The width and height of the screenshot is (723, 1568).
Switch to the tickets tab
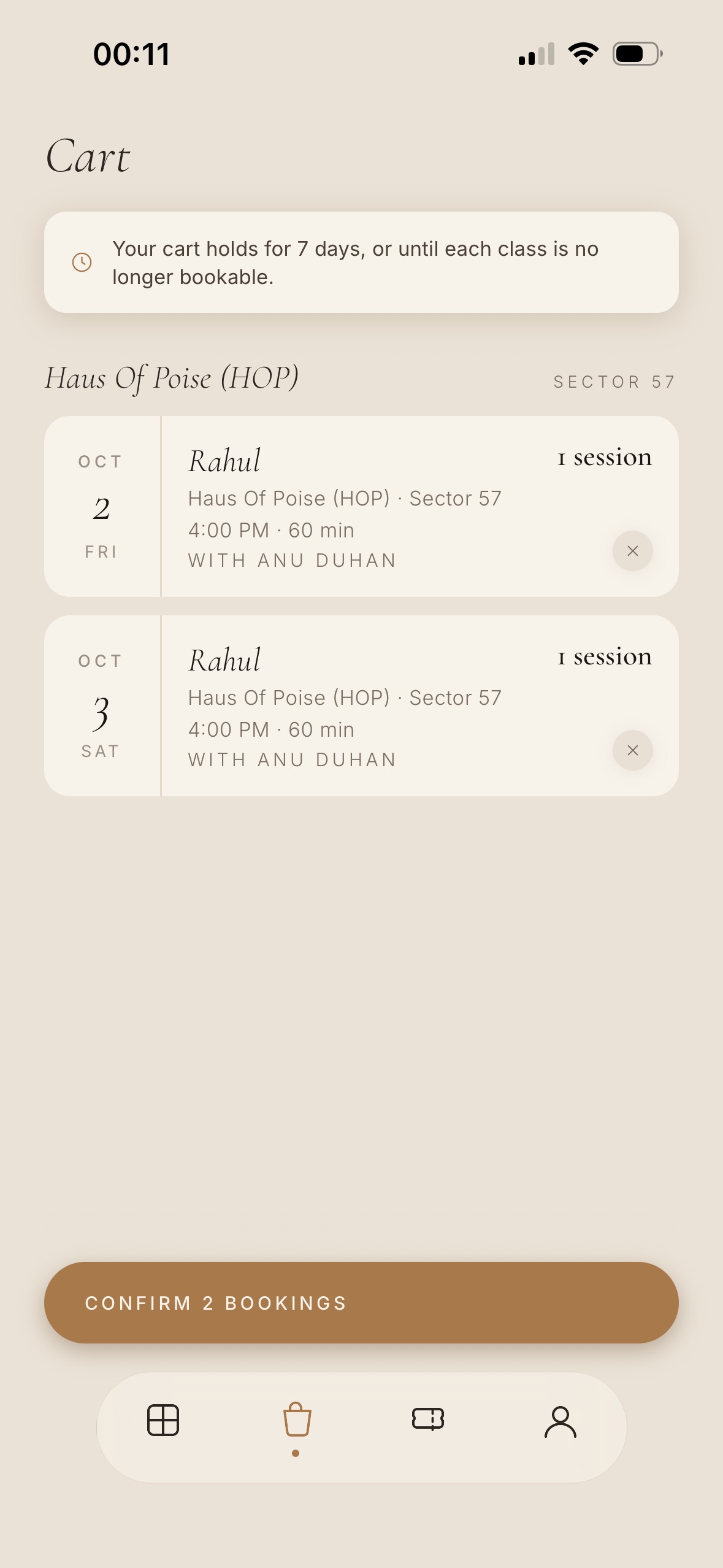click(428, 1419)
